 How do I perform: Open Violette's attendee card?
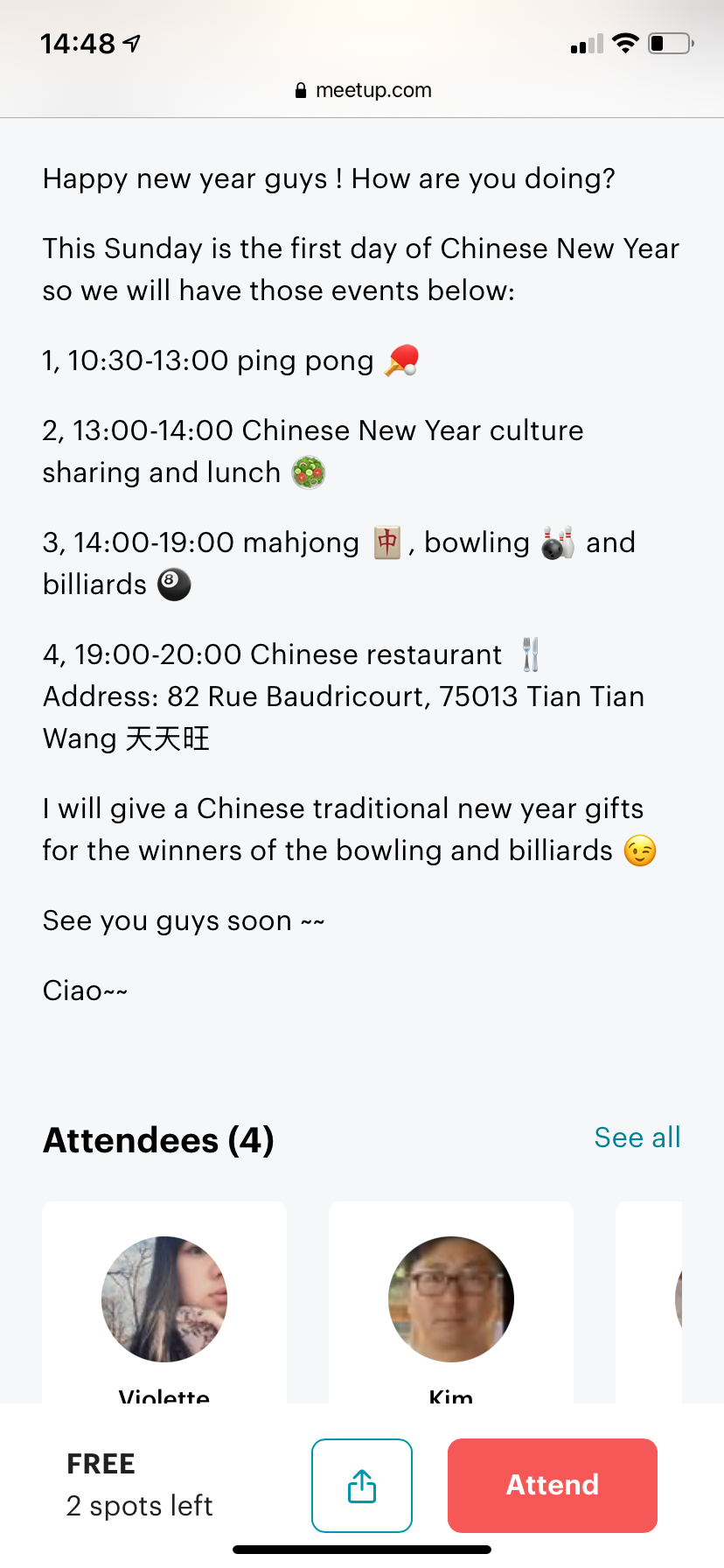pos(164,1302)
